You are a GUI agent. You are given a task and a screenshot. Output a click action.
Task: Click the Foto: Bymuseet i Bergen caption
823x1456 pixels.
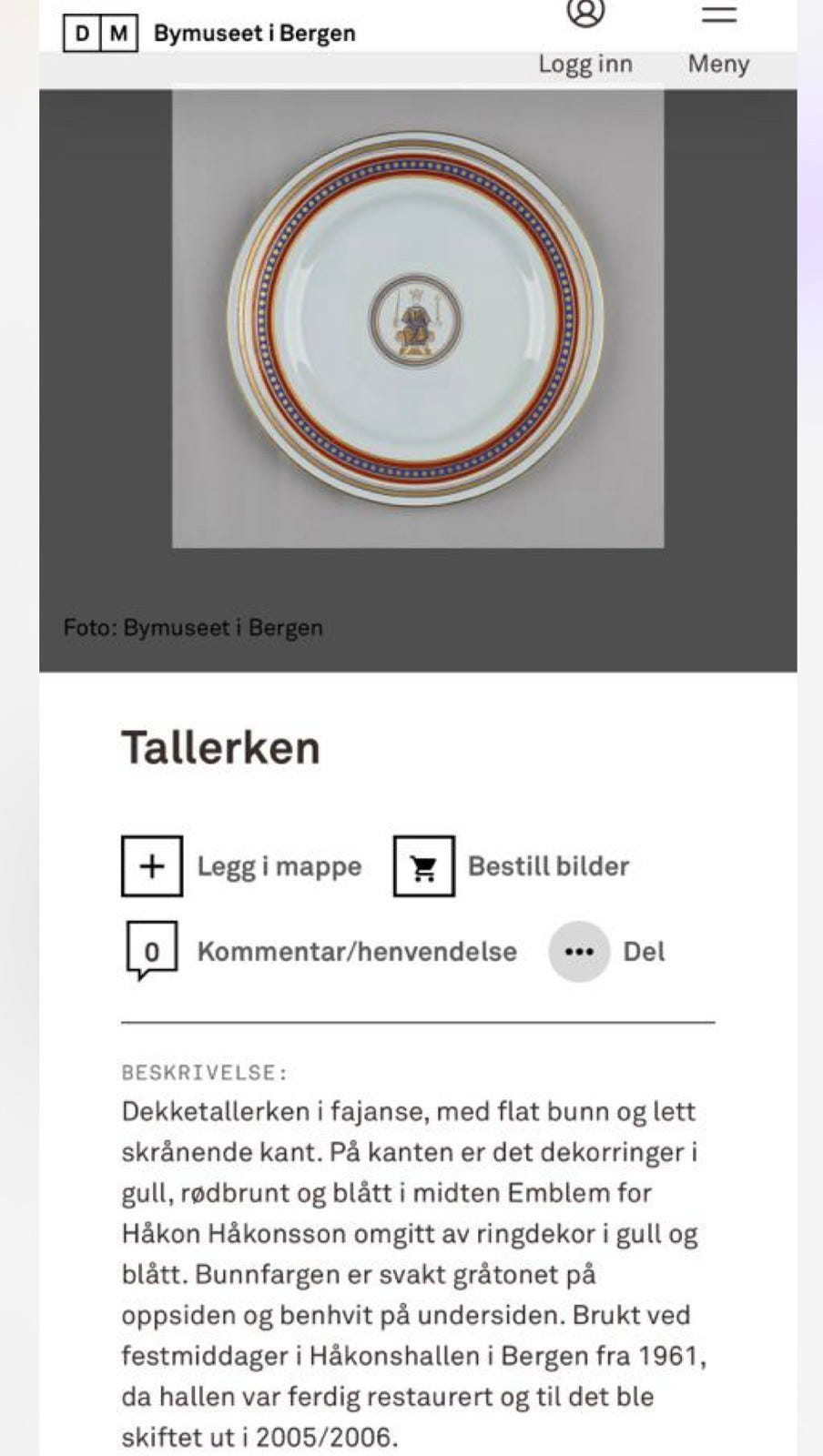[194, 626]
